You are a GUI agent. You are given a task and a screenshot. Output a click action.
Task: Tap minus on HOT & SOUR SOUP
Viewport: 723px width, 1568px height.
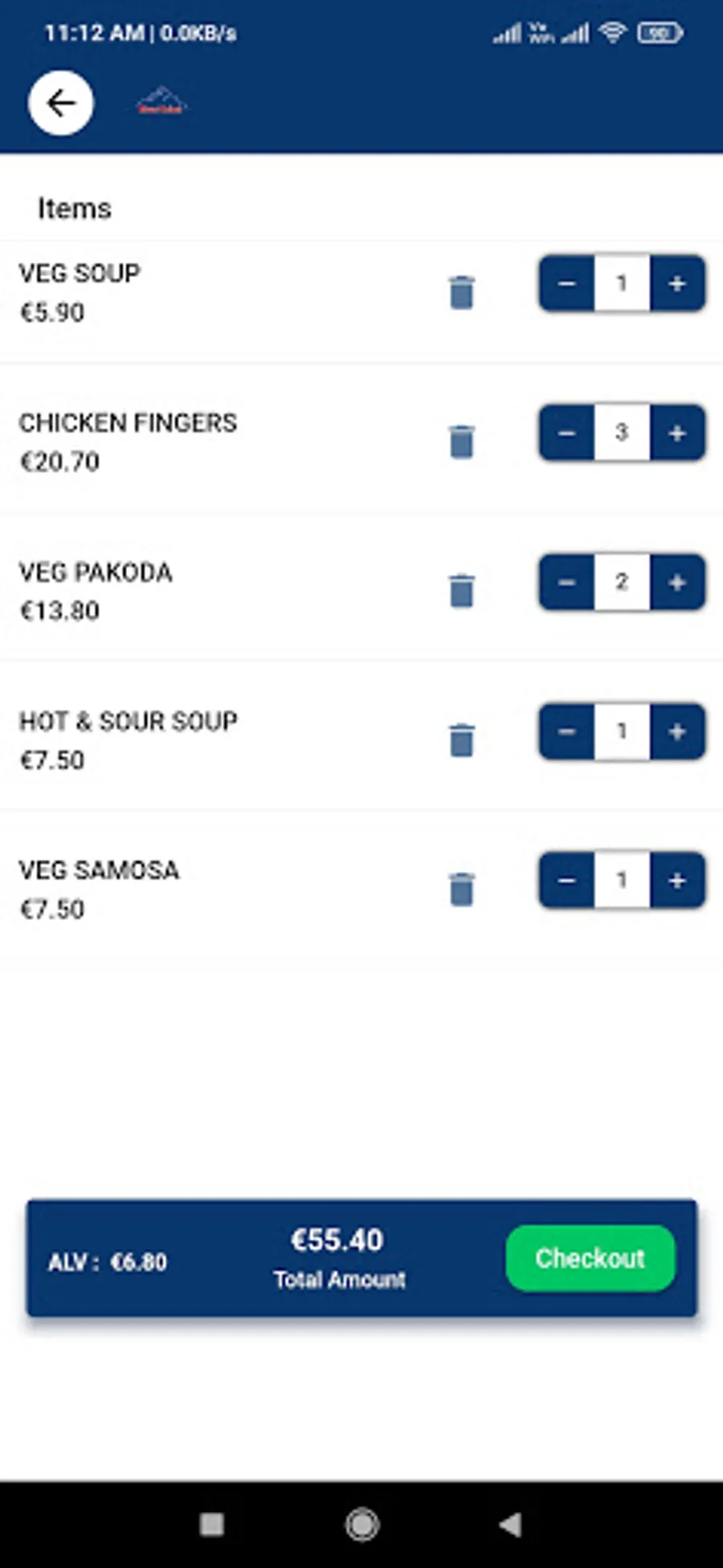[x=566, y=731]
